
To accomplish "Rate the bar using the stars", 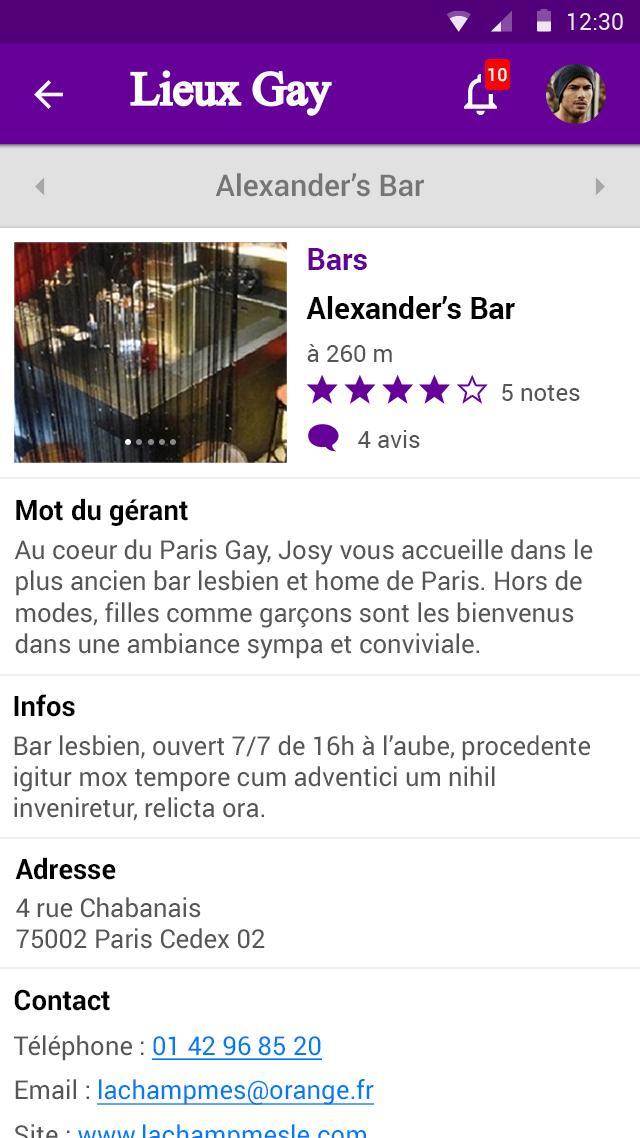I will coord(396,391).
